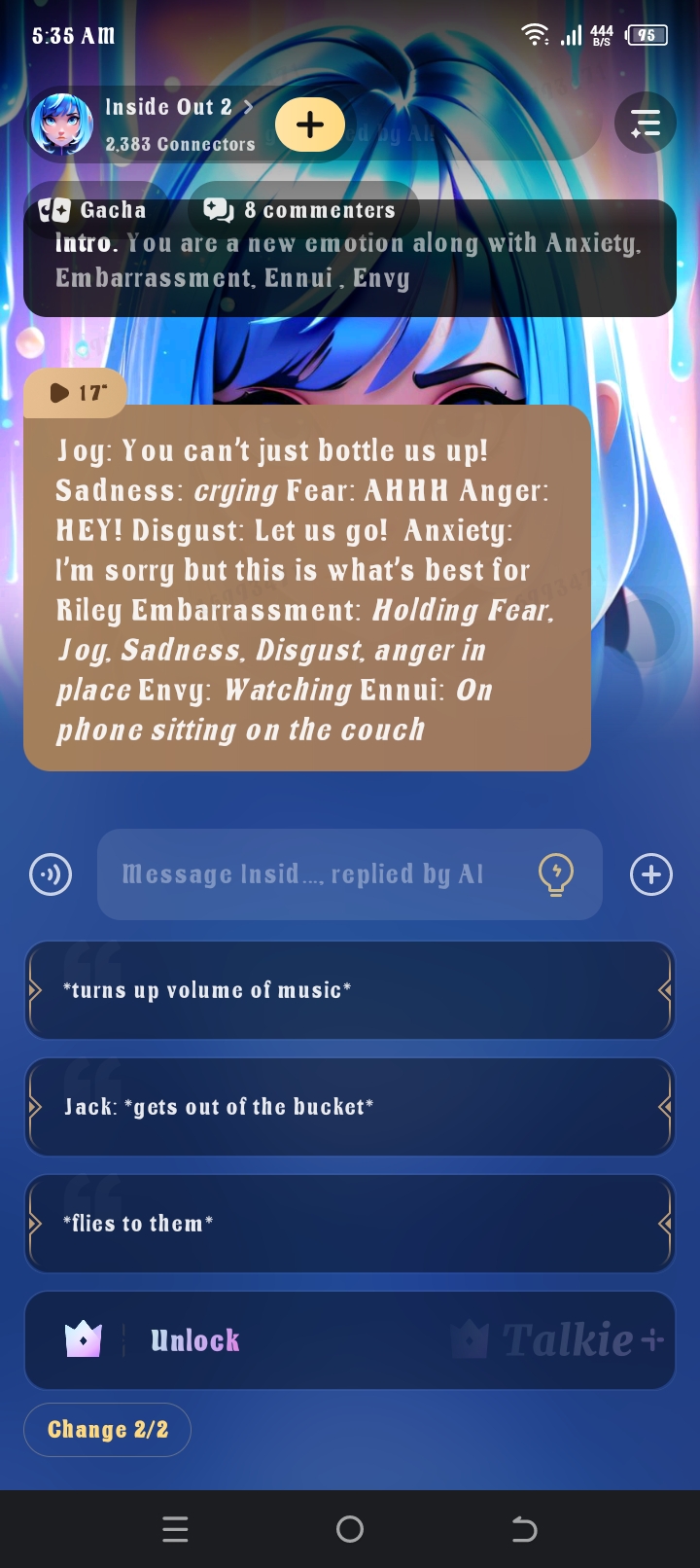
Task: Go back using system navigation bar
Action: tap(524, 1530)
